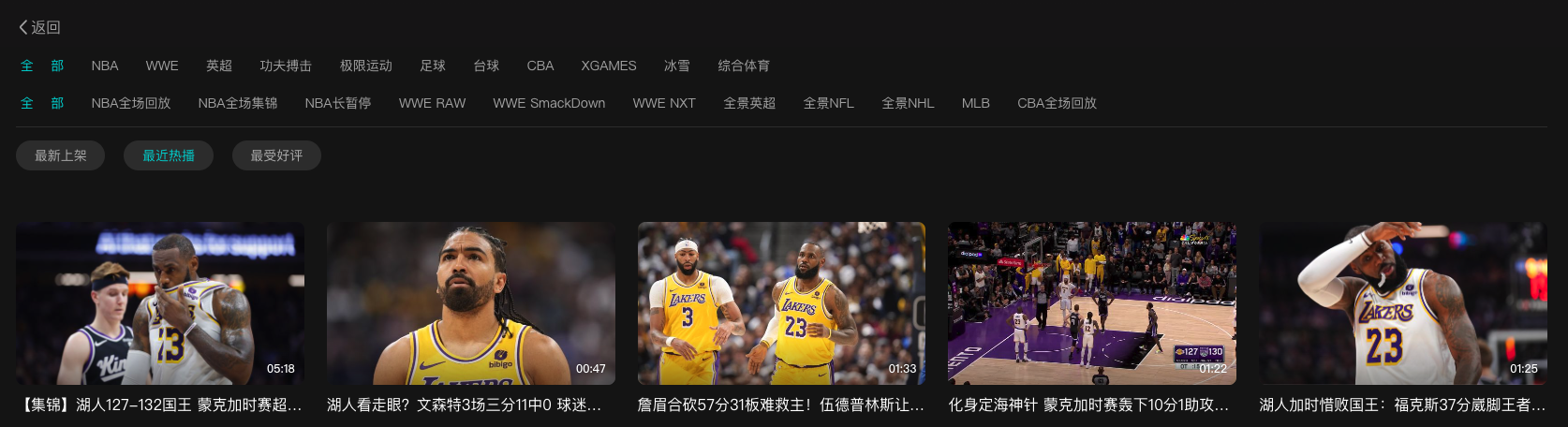
Task: Filter by NBA全场回放
Action: (131, 103)
